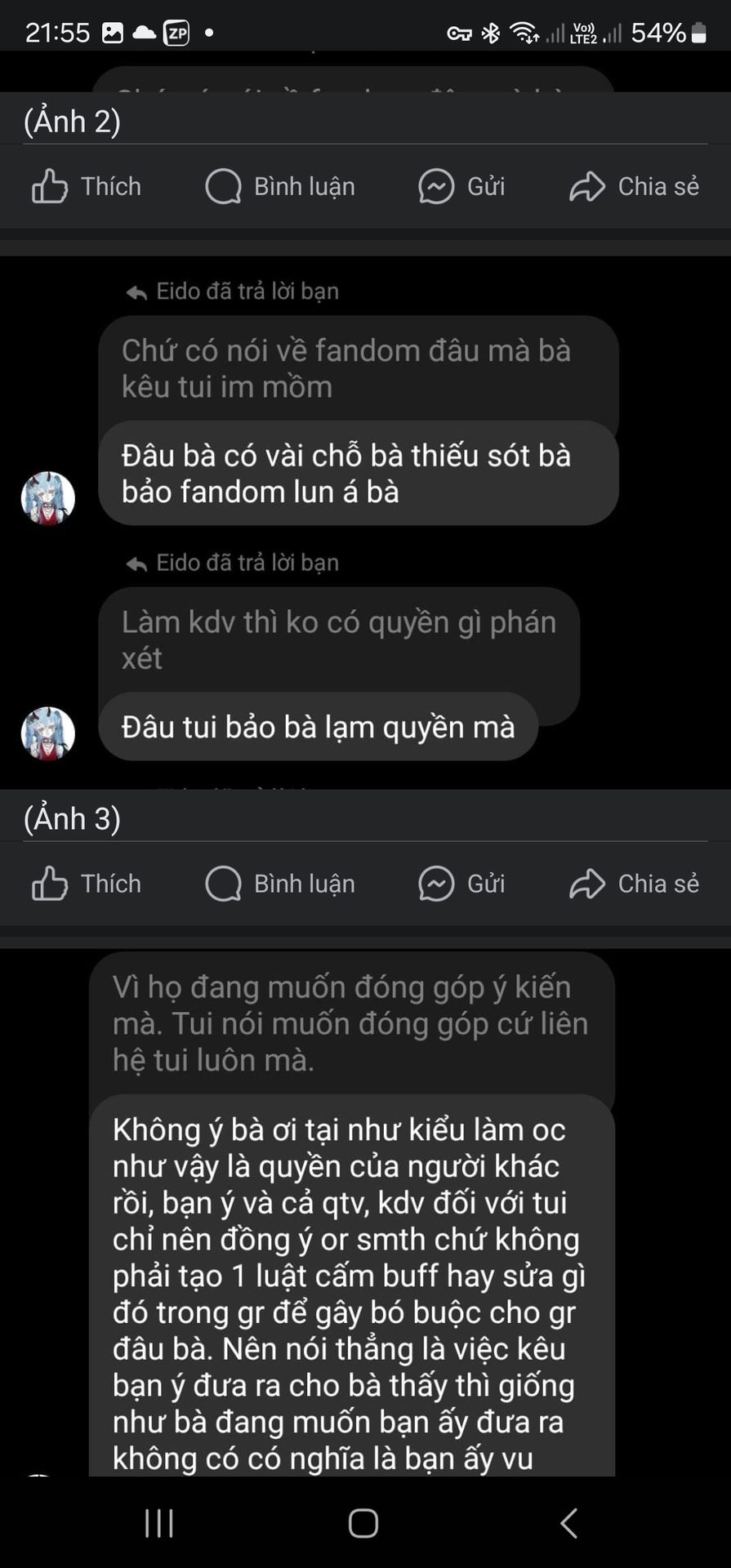731x1568 pixels.
Task: Open the screenshot with 'lạm quyền' chat
Action: pyautogui.click(x=365, y=523)
